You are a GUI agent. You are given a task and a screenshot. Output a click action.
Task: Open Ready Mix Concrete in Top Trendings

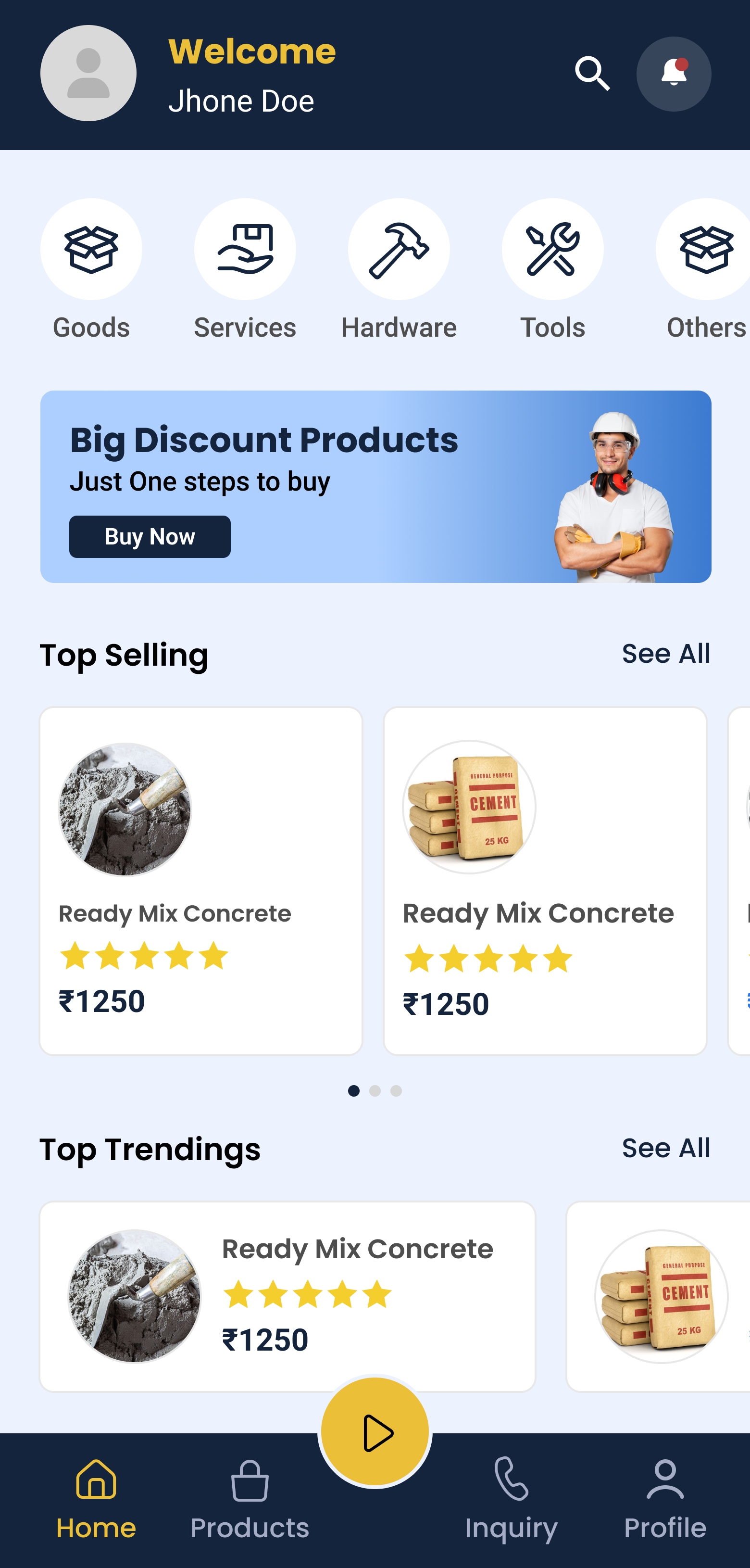click(x=287, y=1296)
